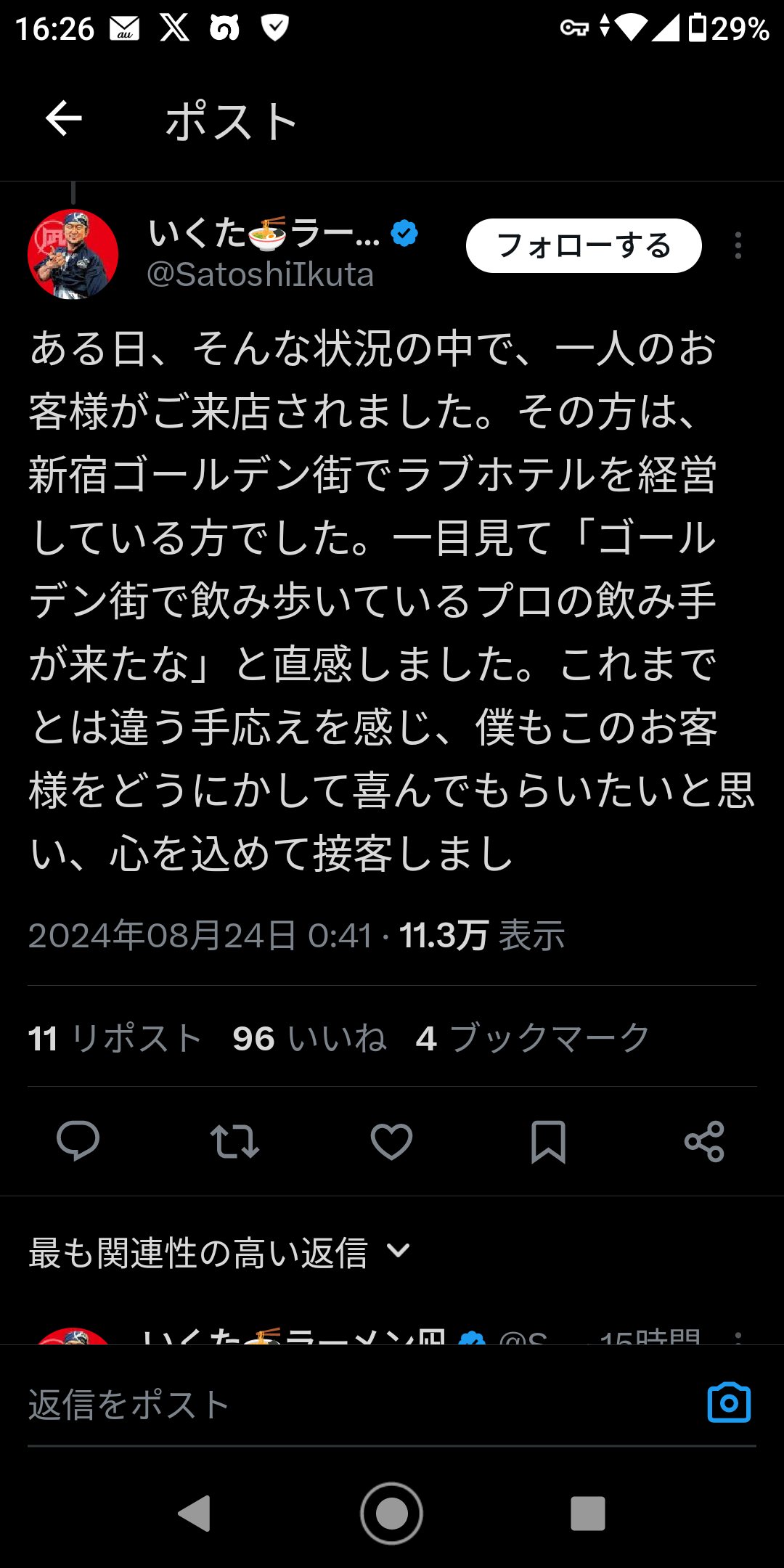Expand the 最も関連性の高い返信 sort dropdown

(x=219, y=1252)
